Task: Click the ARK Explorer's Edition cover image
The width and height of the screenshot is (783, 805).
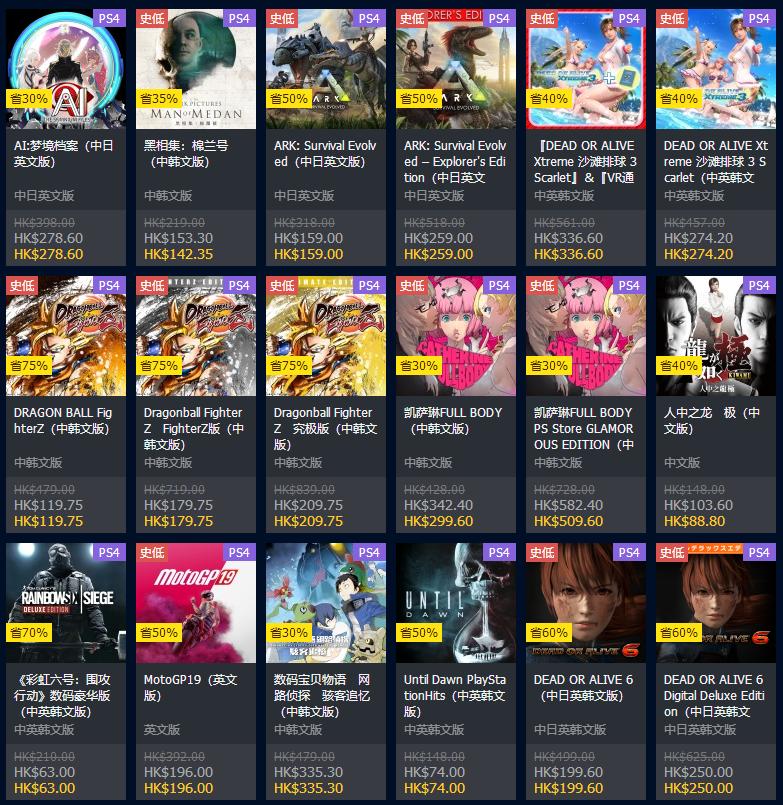Action: pyautogui.click(x=457, y=68)
